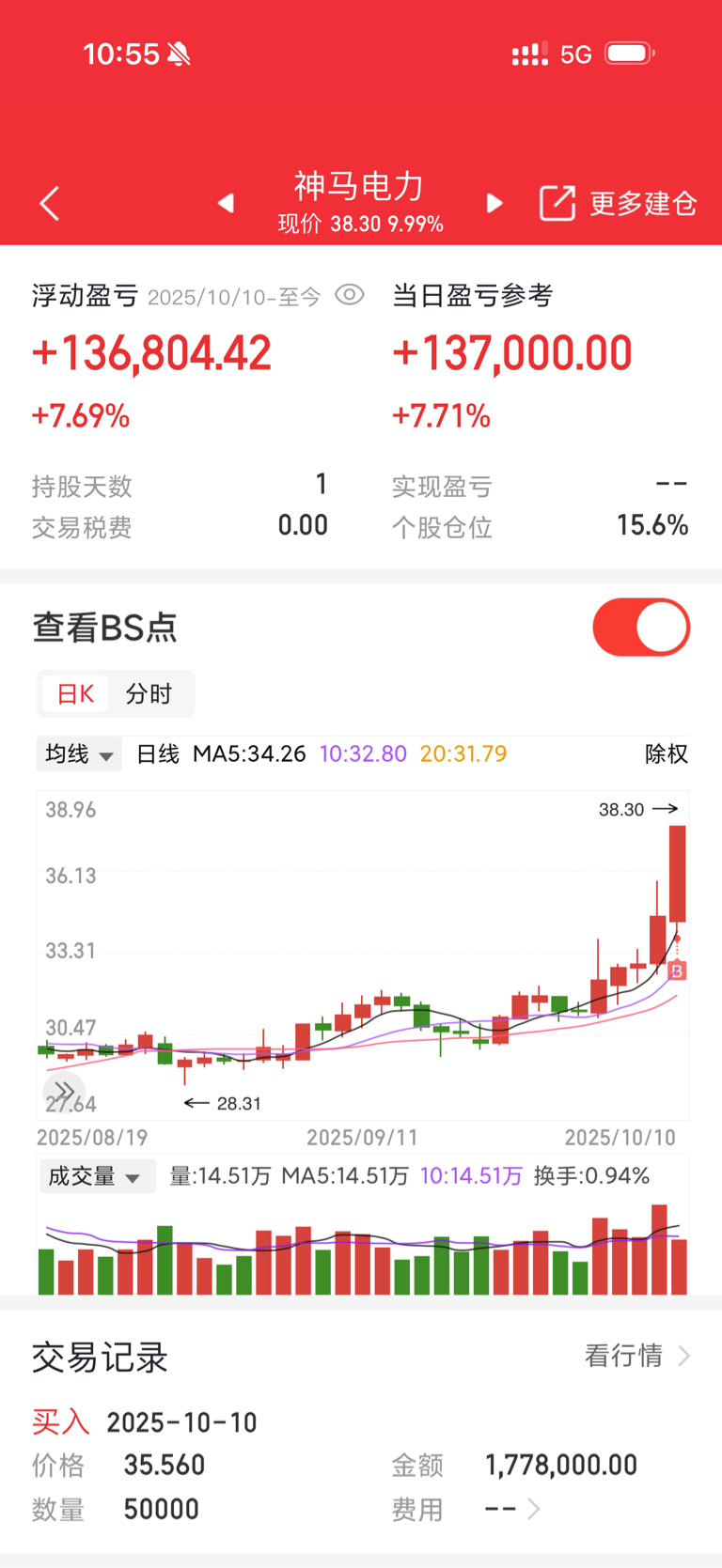The height and width of the screenshot is (1568, 722).
Task: Select the 日K chart tab
Action: point(75,694)
